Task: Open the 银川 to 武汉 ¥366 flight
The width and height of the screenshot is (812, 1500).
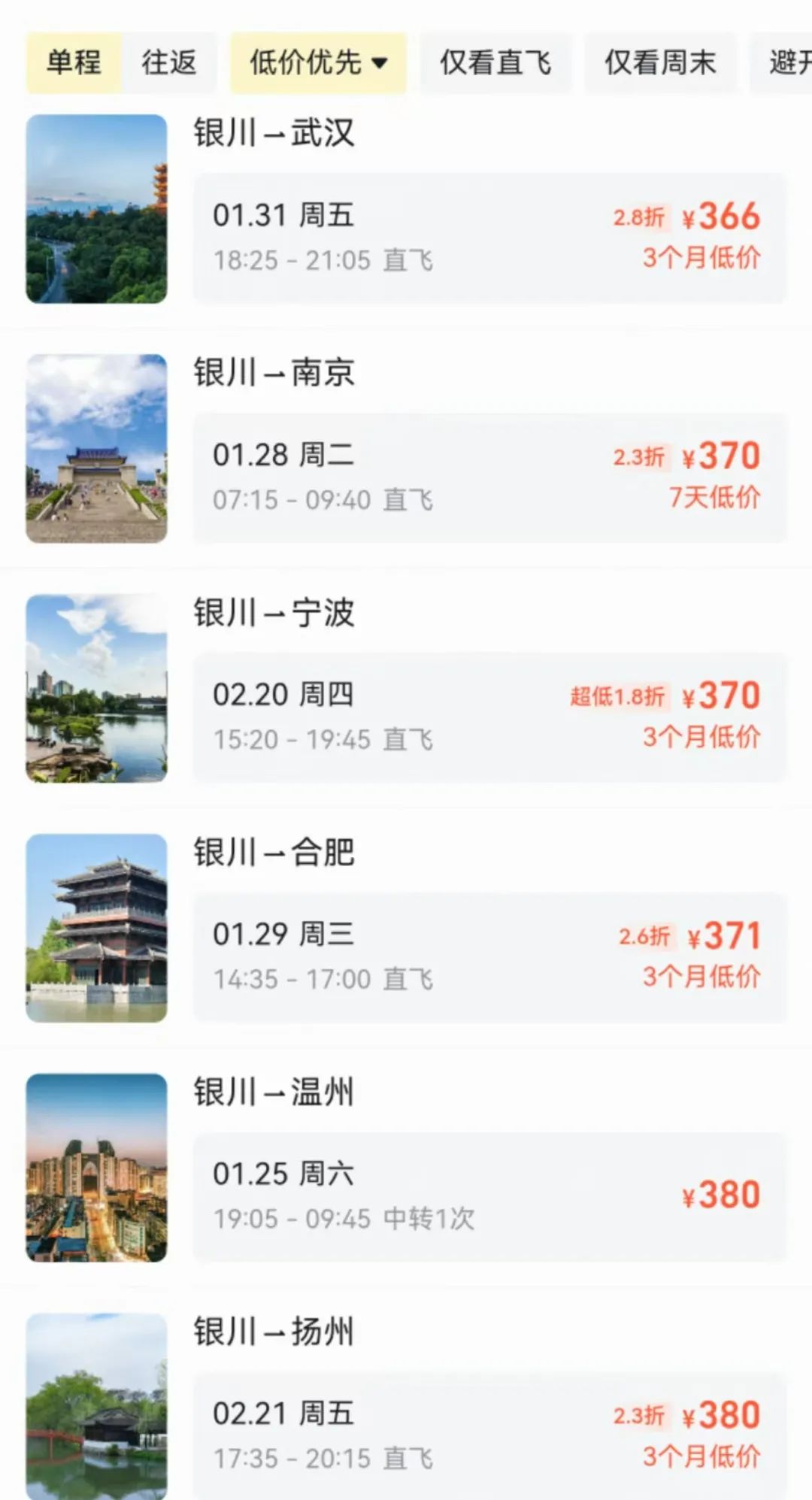Action: (489, 237)
